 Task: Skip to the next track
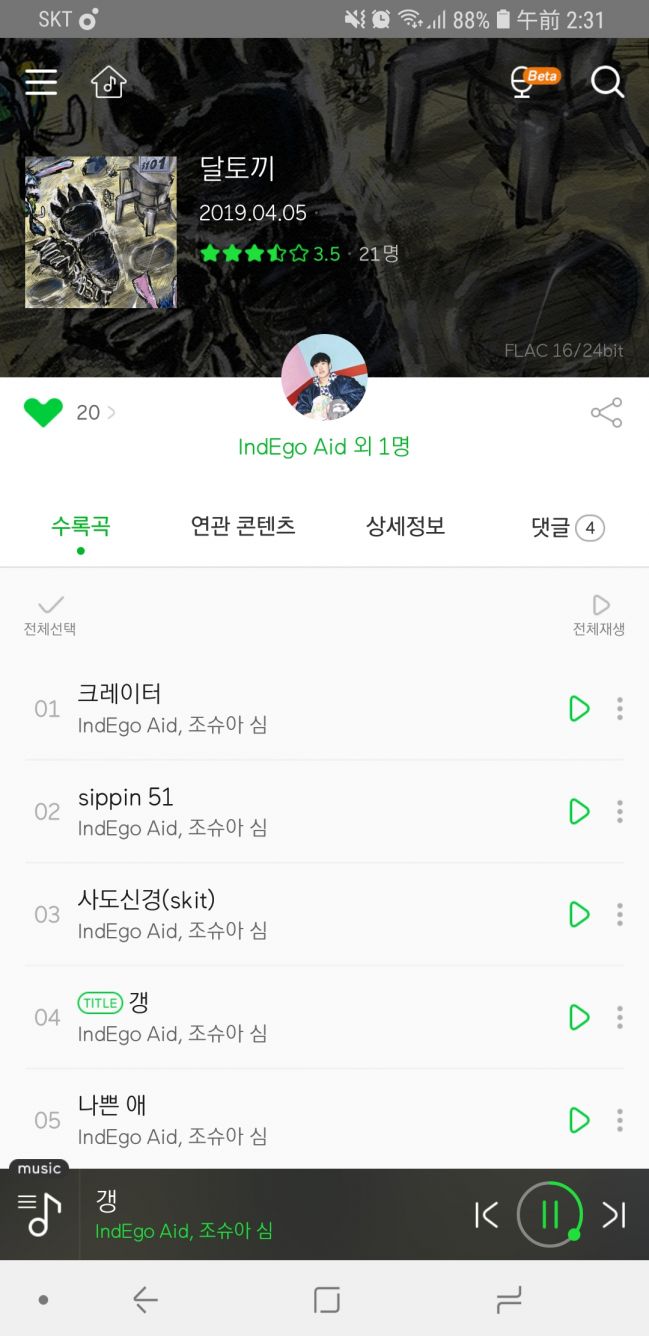click(x=613, y=1215)
